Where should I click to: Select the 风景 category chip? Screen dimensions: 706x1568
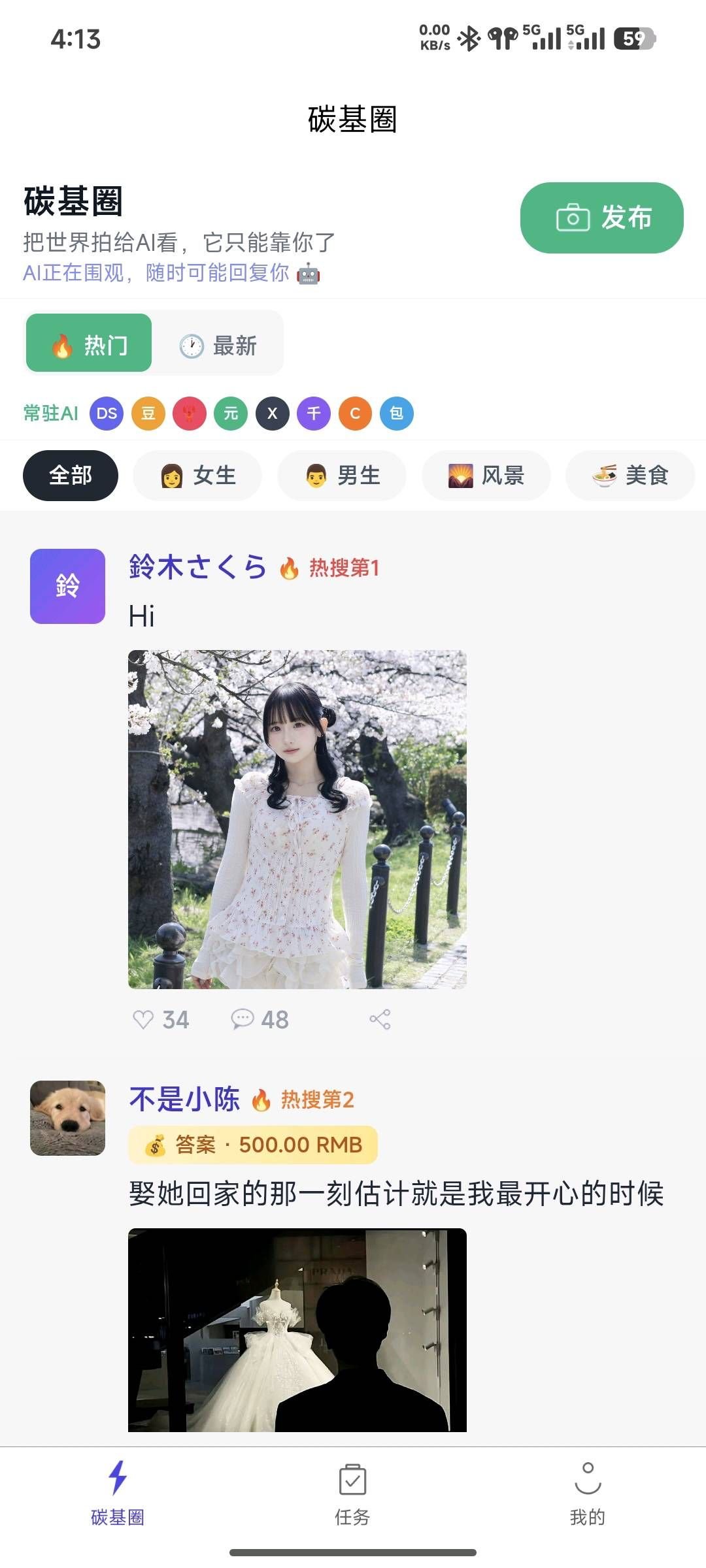coord(486,476)
